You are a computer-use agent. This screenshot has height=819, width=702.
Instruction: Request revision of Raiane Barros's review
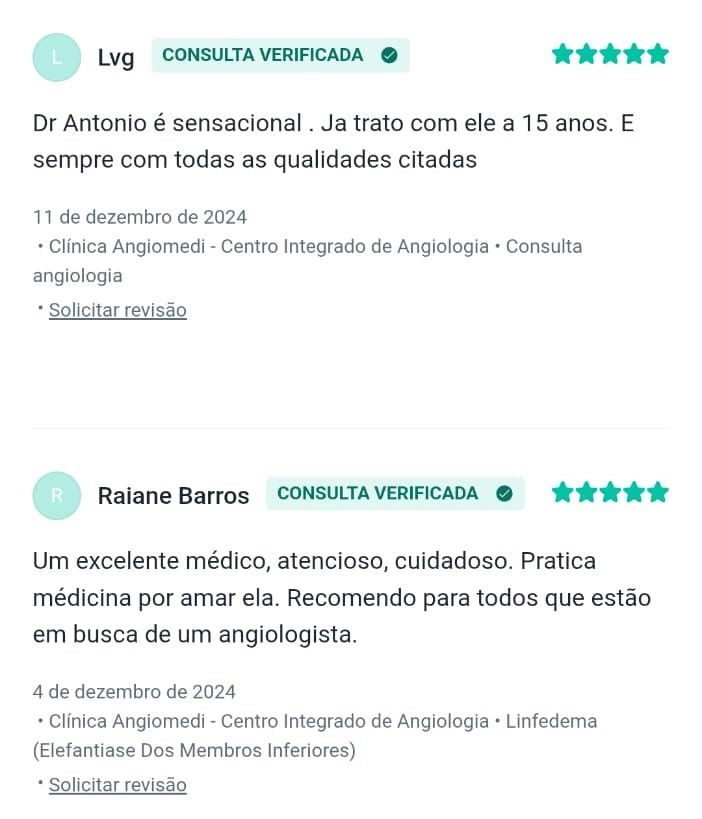pyautogui.click(x=117, y=785)
